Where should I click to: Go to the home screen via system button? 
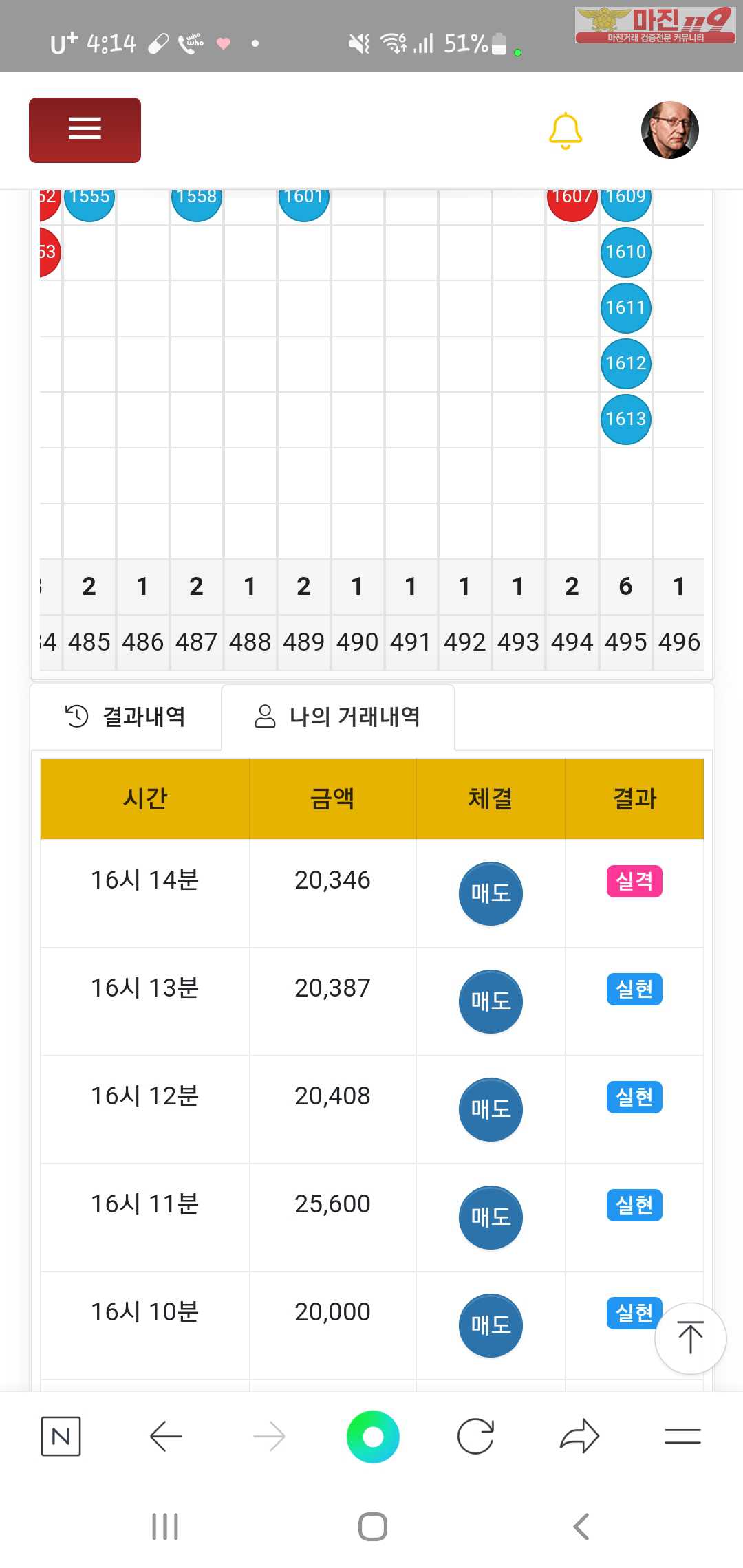point(373,1527)
